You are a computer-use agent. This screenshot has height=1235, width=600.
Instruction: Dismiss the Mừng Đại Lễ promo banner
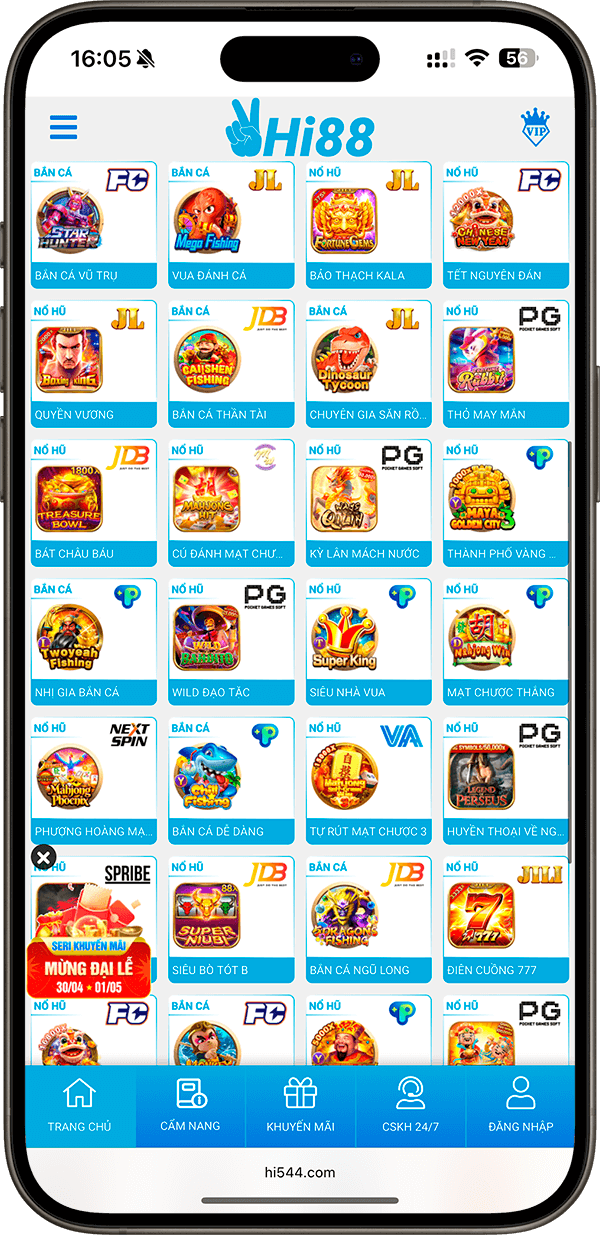tap(43, 857)
